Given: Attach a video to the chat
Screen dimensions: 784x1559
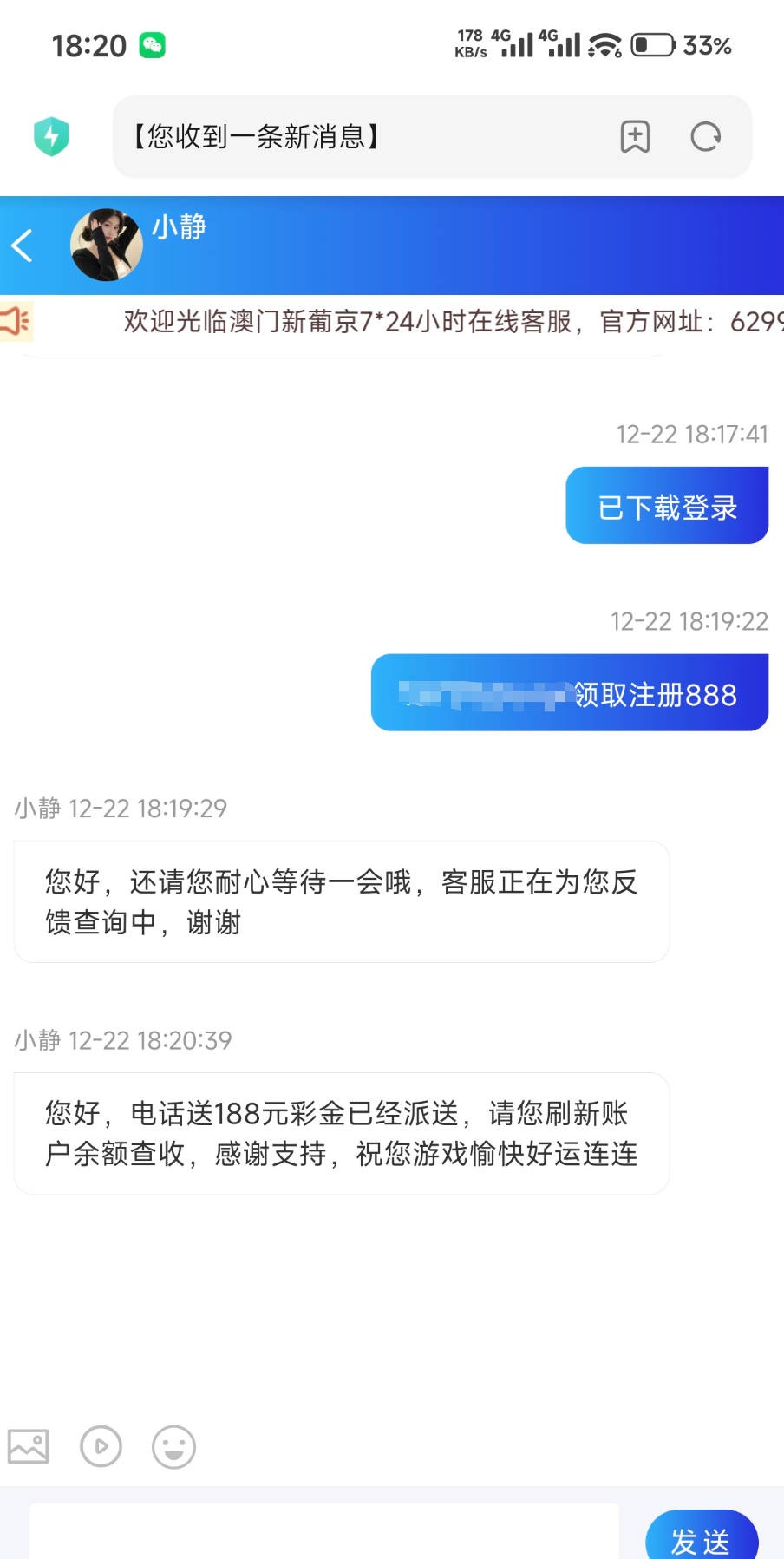Looking at the screenshot, I should pyautogui.click(x=101, y=1446).
